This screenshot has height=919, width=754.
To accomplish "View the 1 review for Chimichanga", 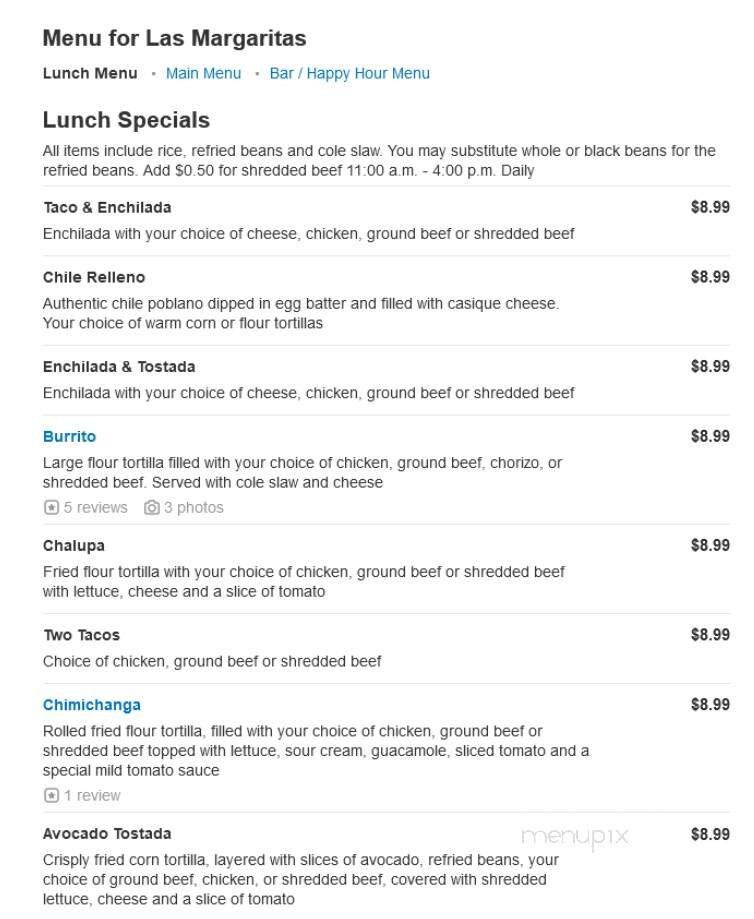I will (90, 795).
